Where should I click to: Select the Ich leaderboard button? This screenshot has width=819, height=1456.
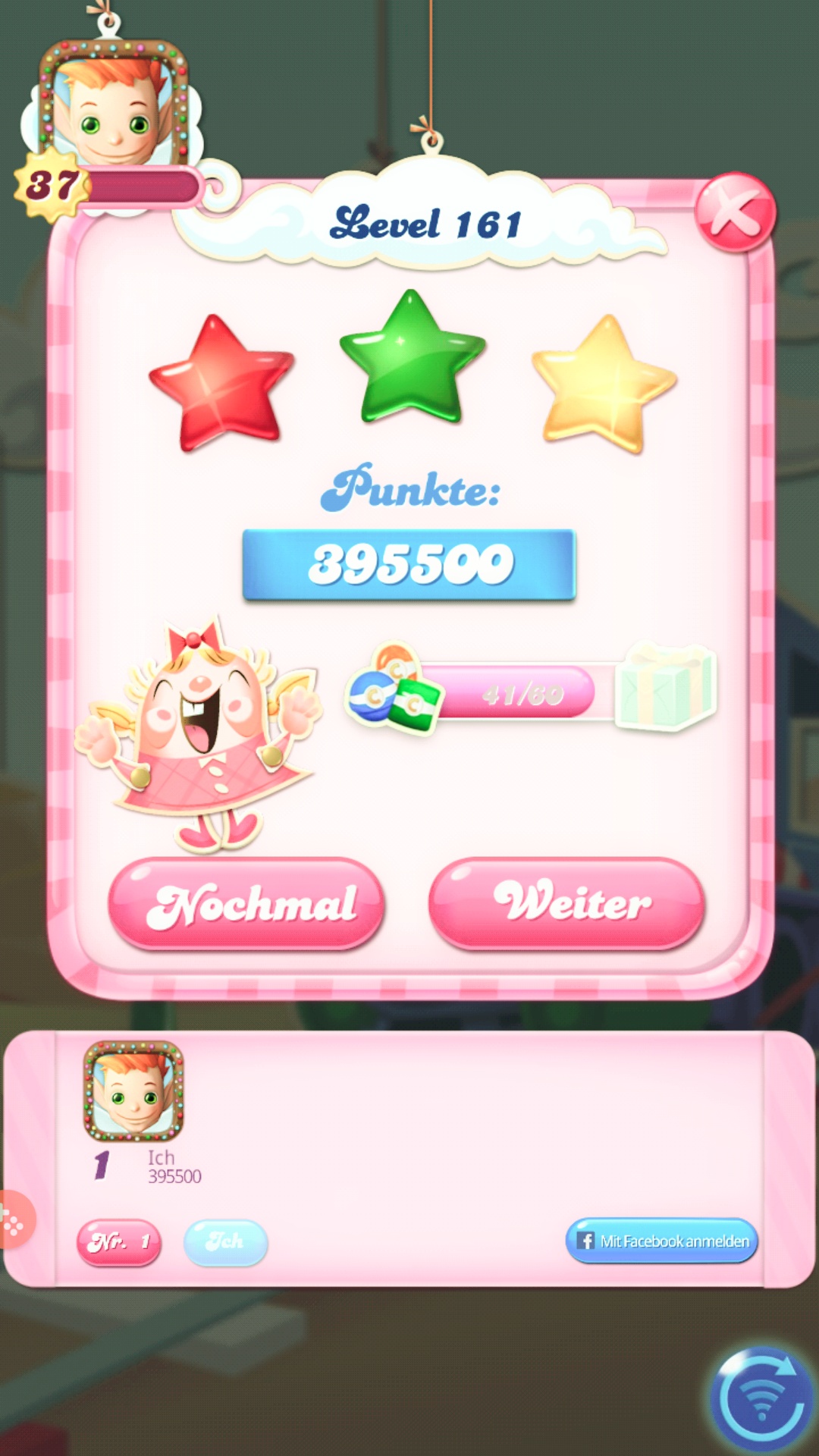(x=225, y=1242)
